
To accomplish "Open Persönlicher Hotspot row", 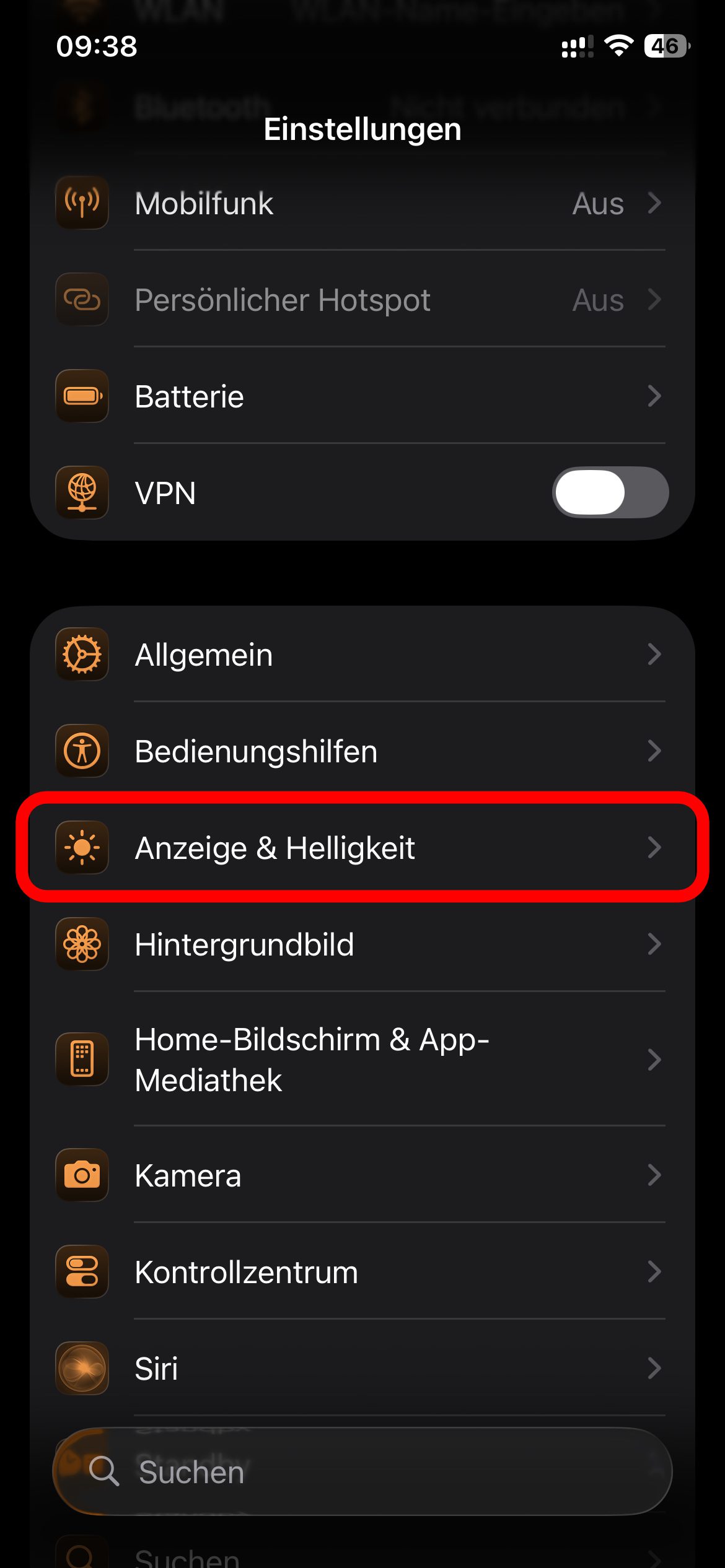I will tap(362, 300).
